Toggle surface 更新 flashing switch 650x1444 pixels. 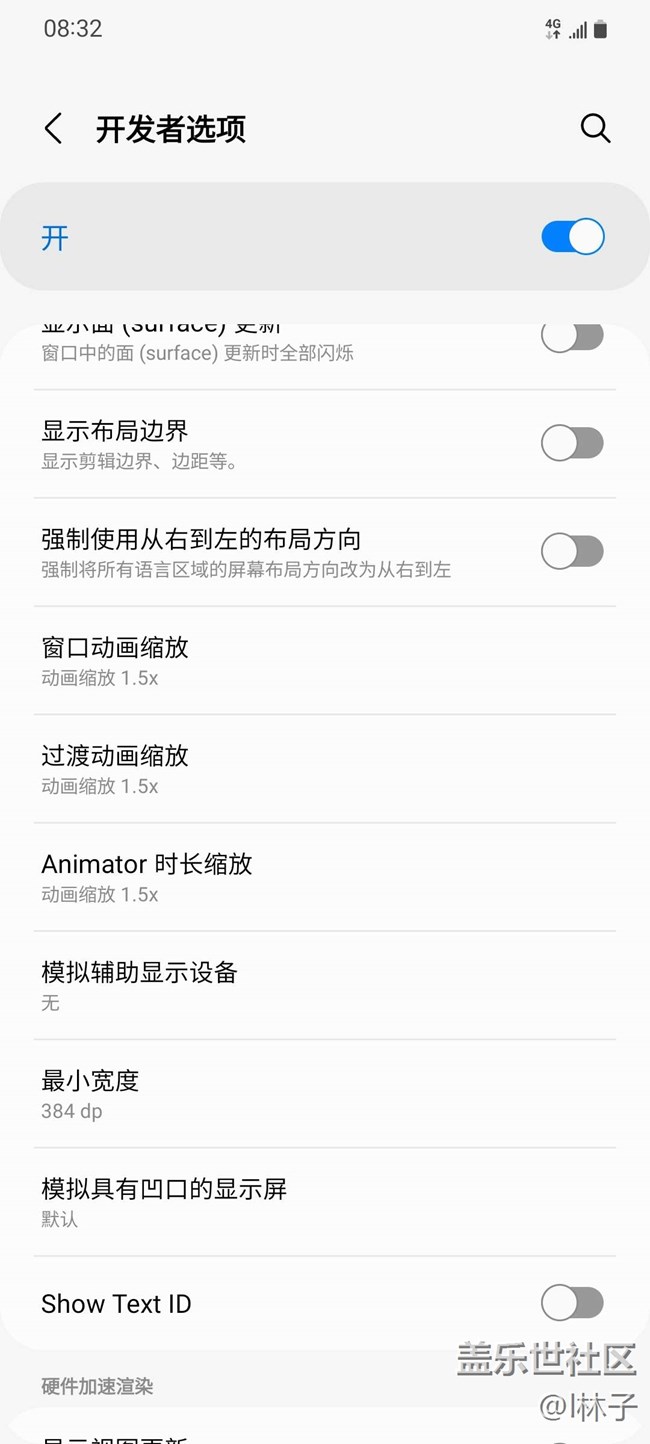572,338
